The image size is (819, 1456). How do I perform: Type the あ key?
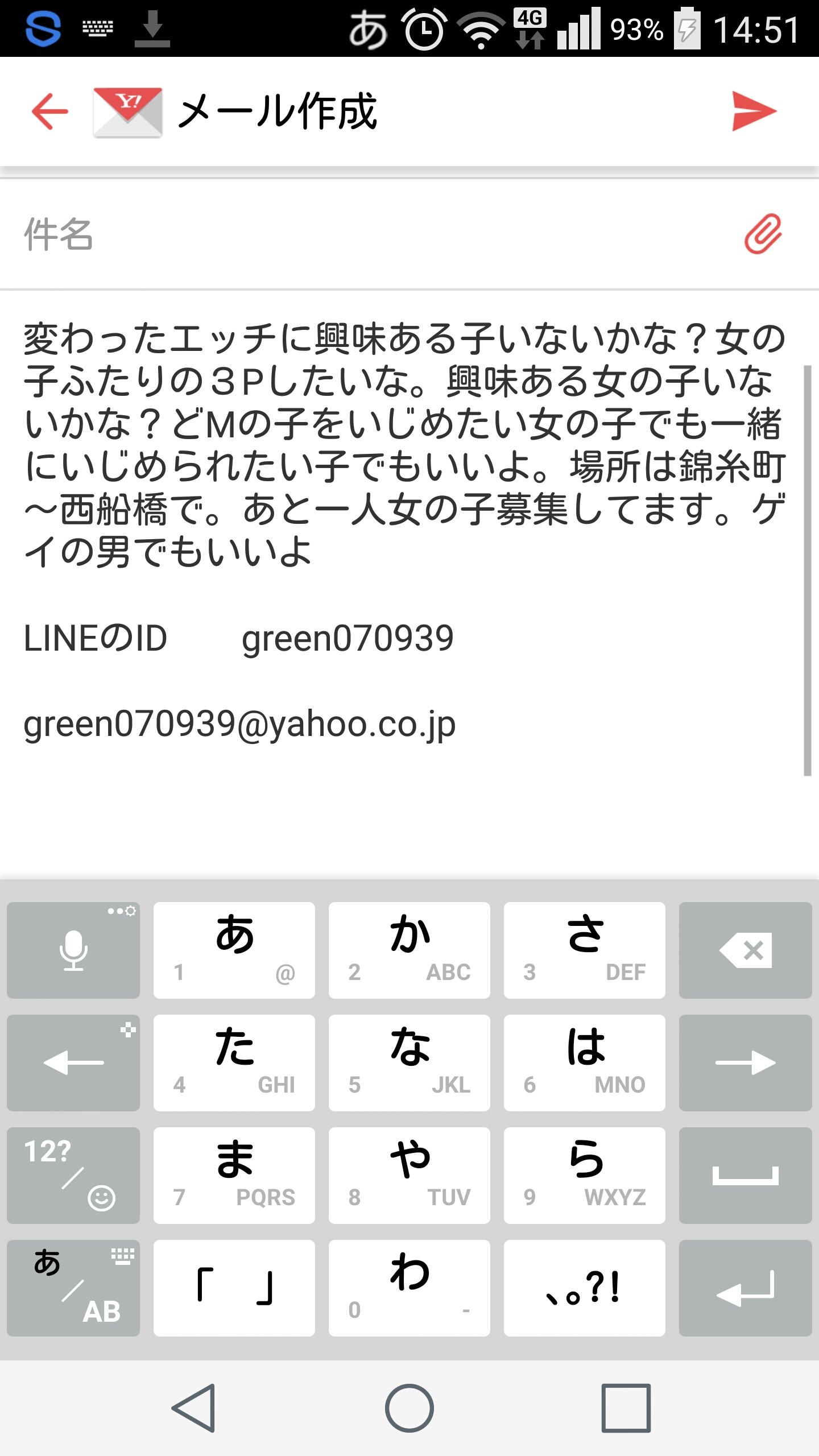click(234, 950)
